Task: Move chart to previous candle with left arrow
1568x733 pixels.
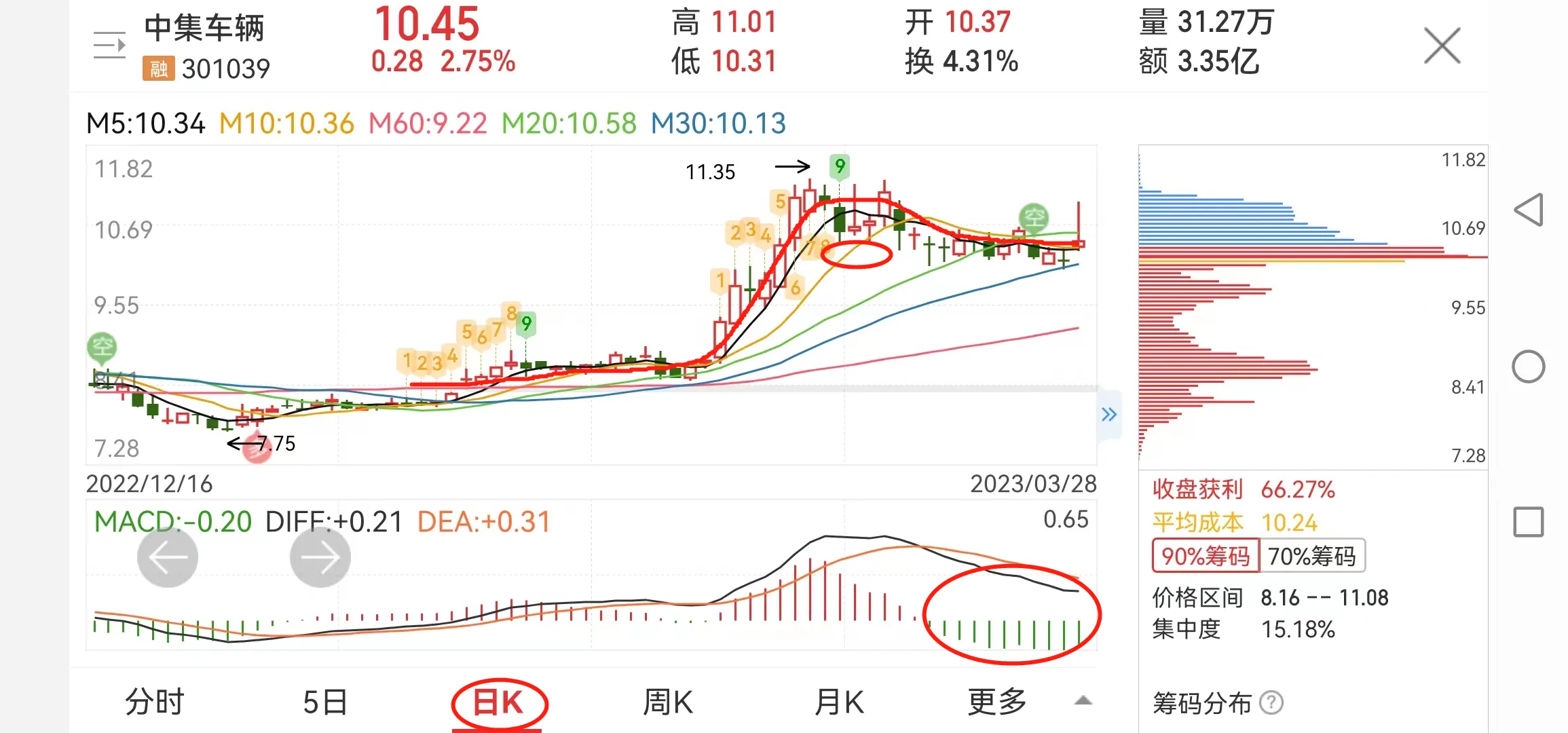Action: pyautogui.click(x=168, y=557)
